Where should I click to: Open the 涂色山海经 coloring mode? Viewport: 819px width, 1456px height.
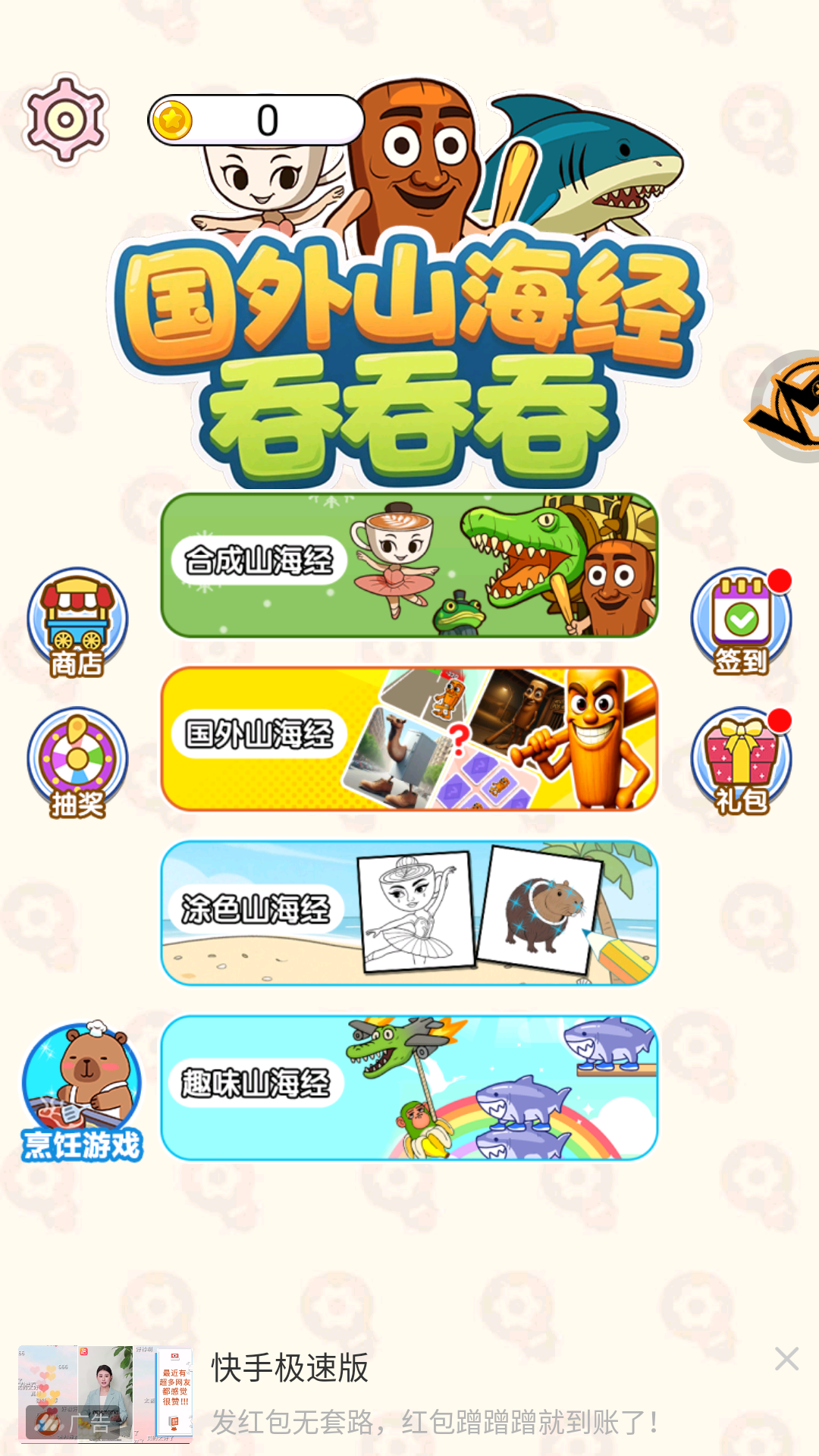pyautogui.click(x=413, y=910)
